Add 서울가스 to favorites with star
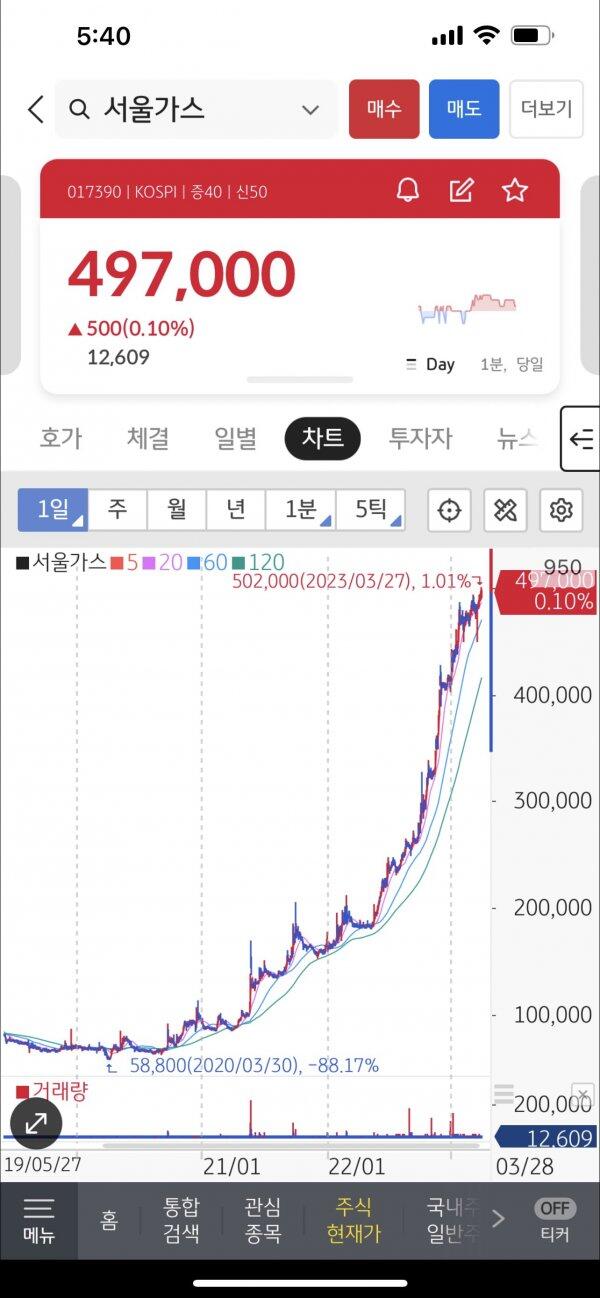 tap(514, 190)
